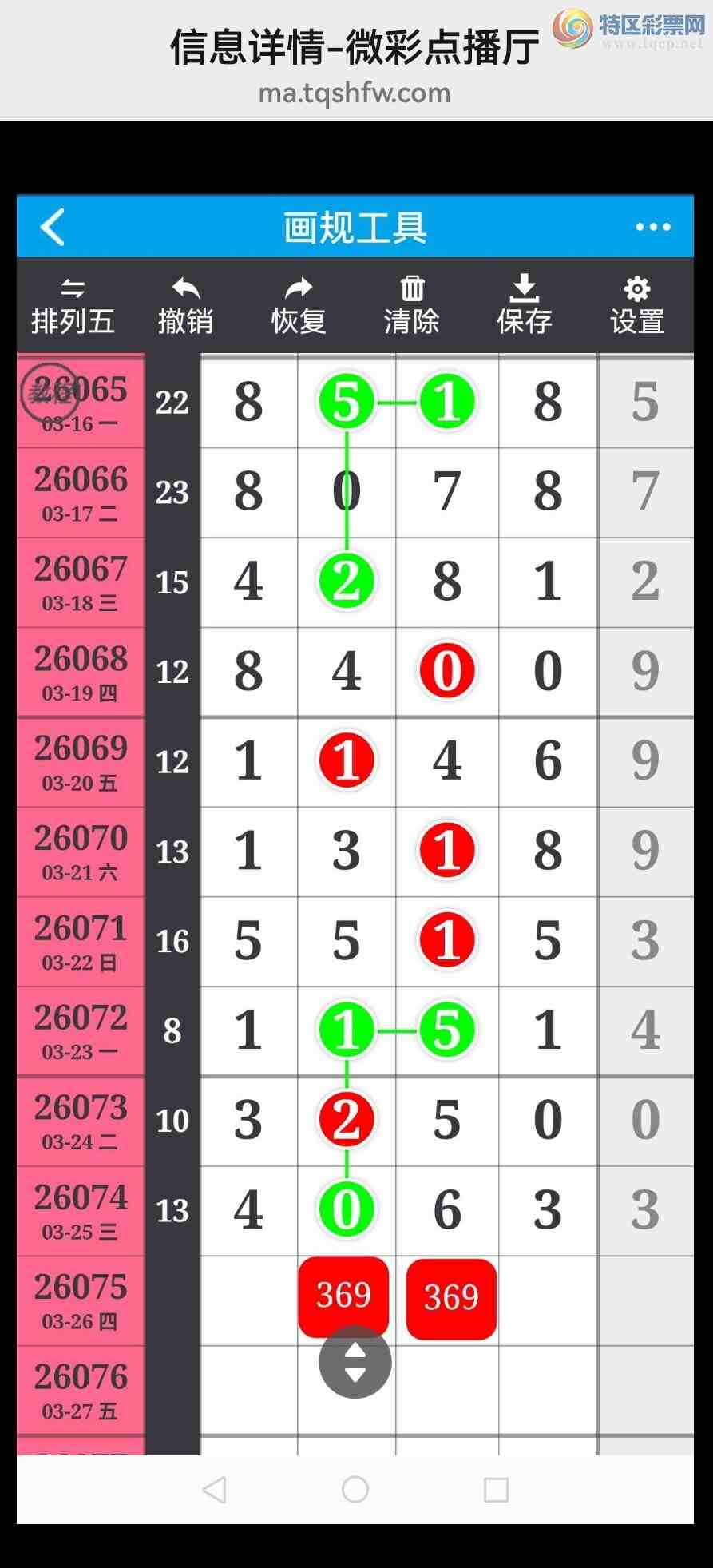The image size is (713, 1568).
Task: Save the chart with 保存
Action: [525, 307]
